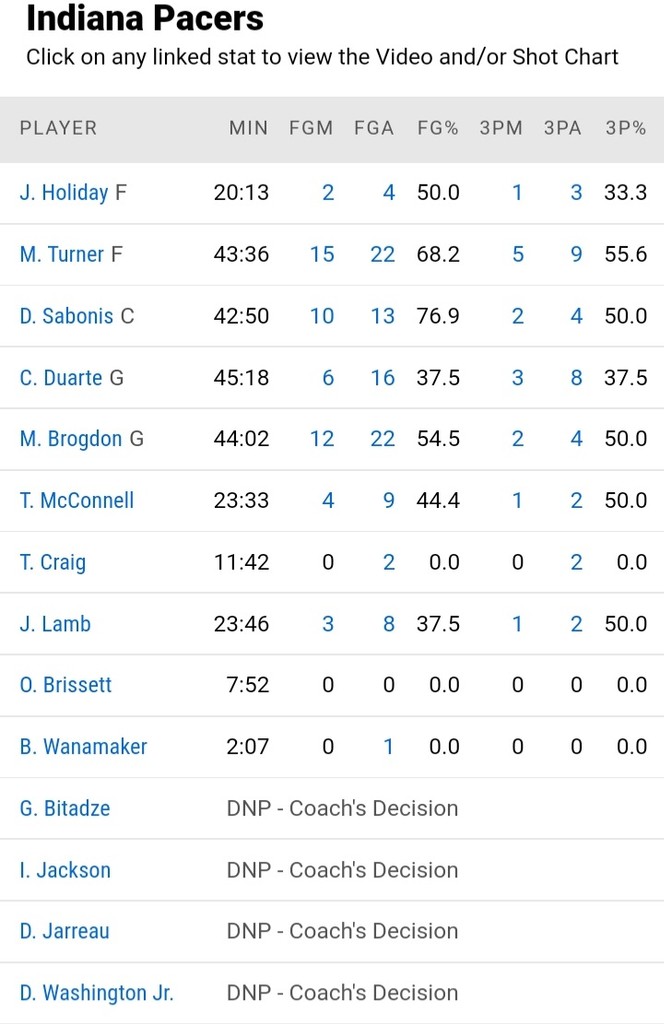Image resolution: width=664 pixels, height=1024 pixels.
Task: Open I. Jackson's player link
Action: 65,870
